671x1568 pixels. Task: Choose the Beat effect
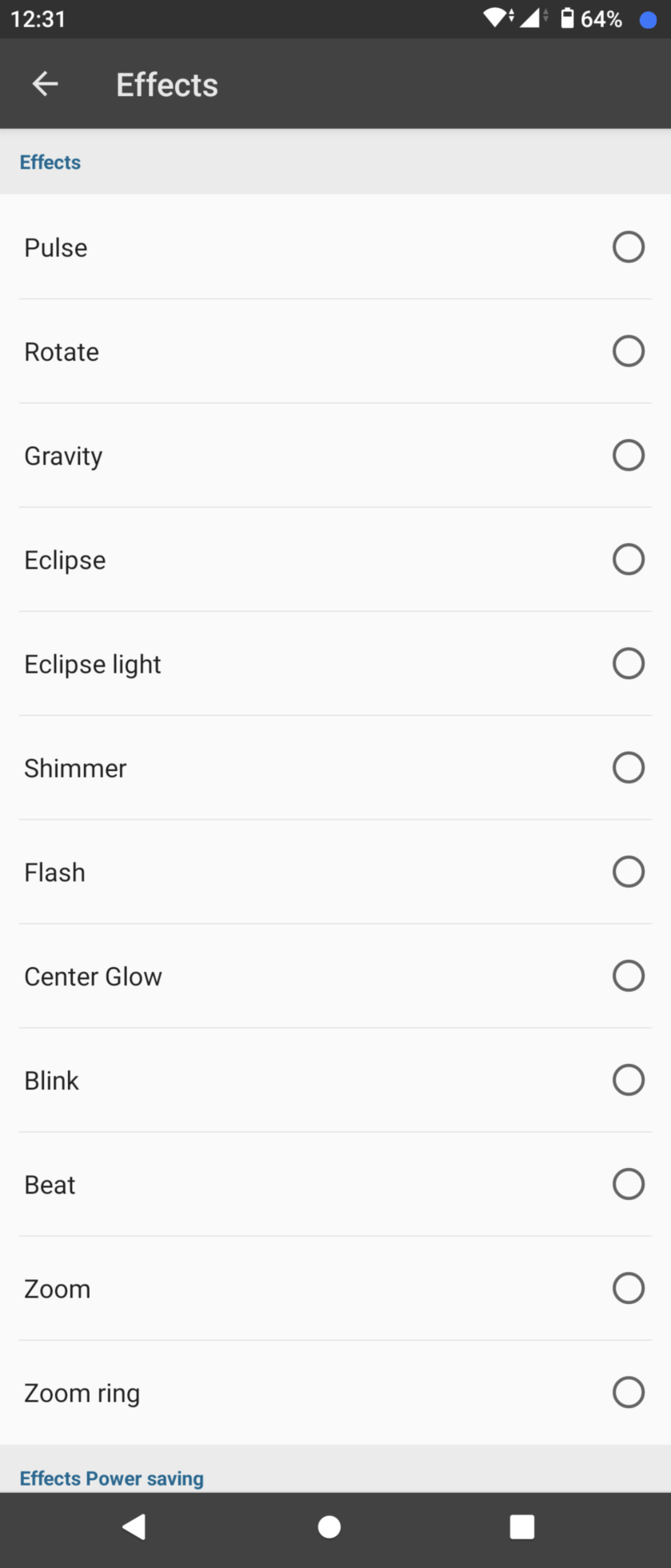tap(335, 1184)
